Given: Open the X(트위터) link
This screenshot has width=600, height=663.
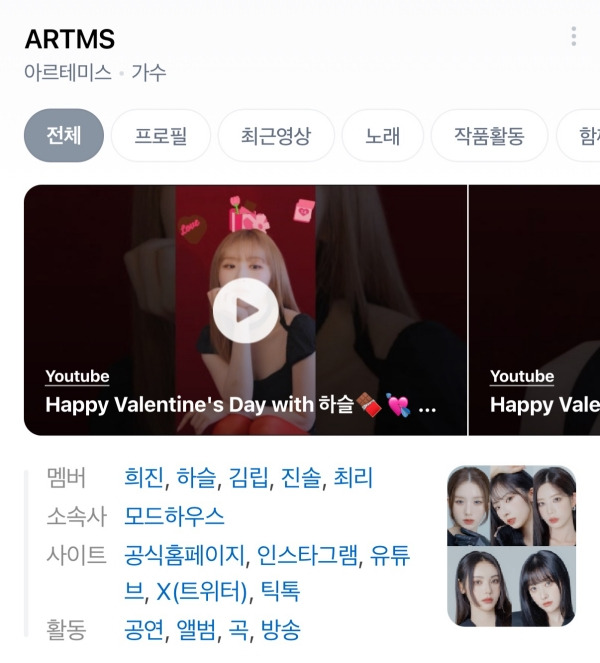Looking at the screenshot, I should pos(202,592).
